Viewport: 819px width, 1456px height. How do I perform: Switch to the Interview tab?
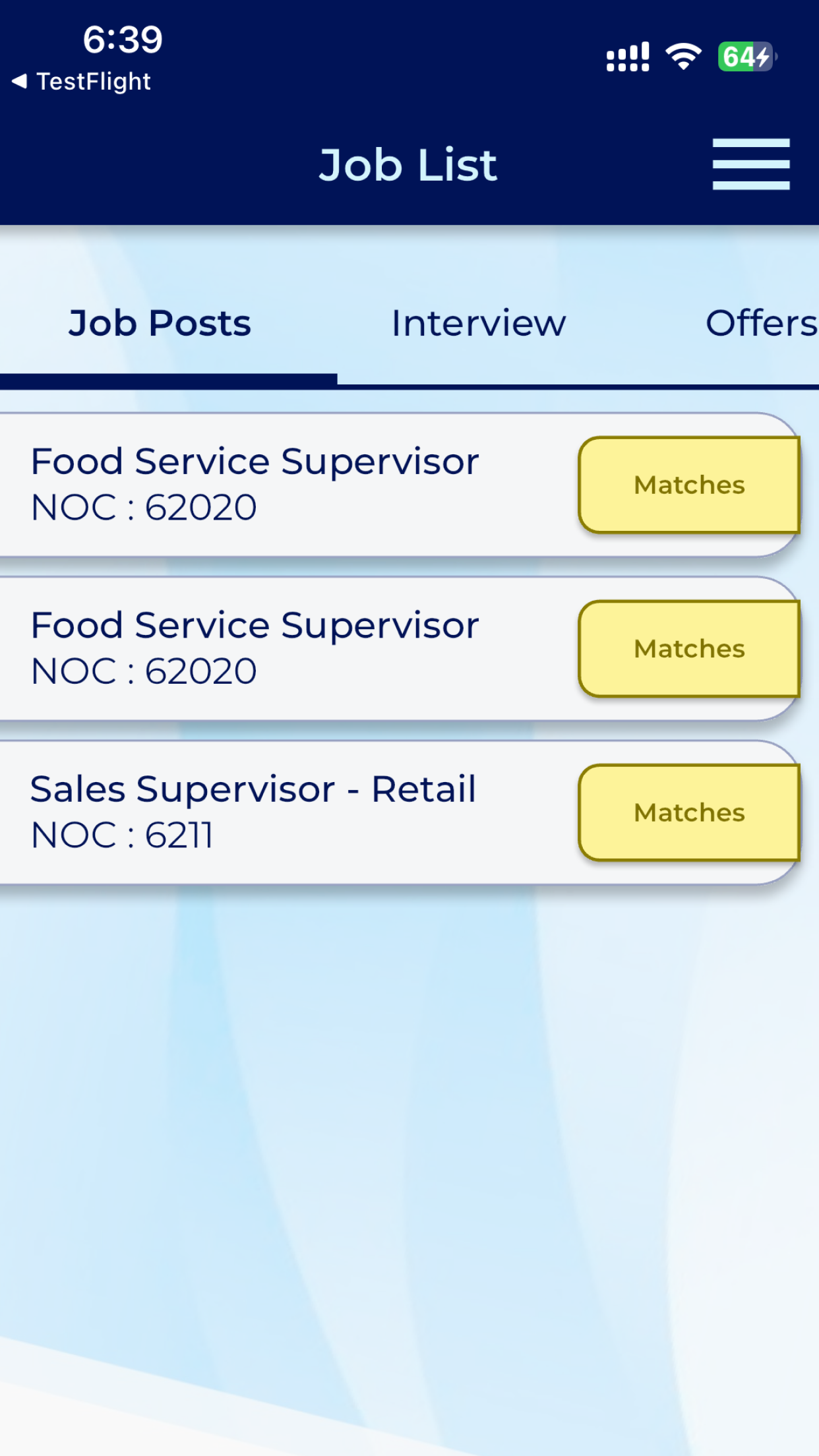pyautogui.click(x=479, y=323)
